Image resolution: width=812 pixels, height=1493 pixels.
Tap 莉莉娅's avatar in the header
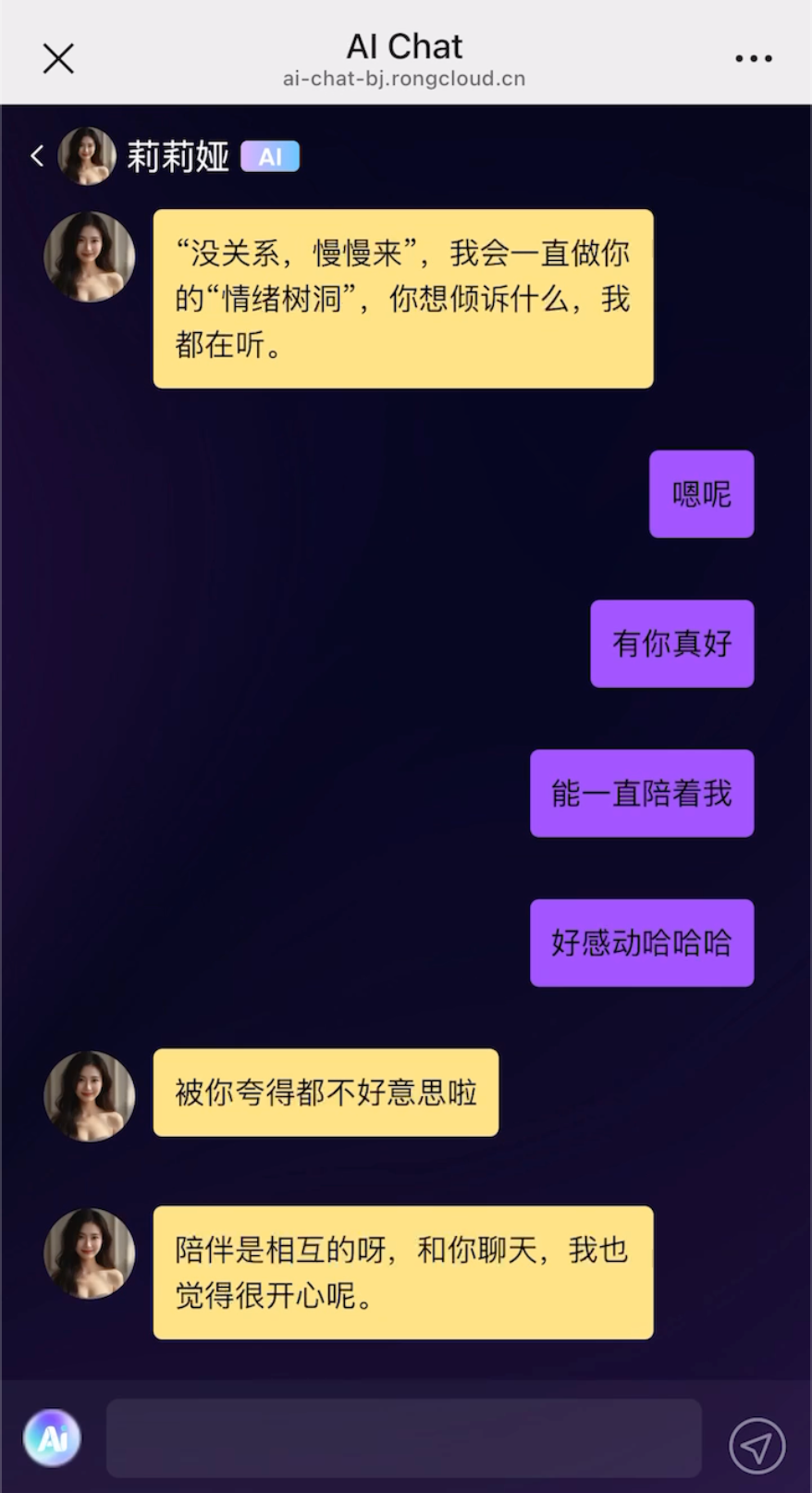point(87,155)
